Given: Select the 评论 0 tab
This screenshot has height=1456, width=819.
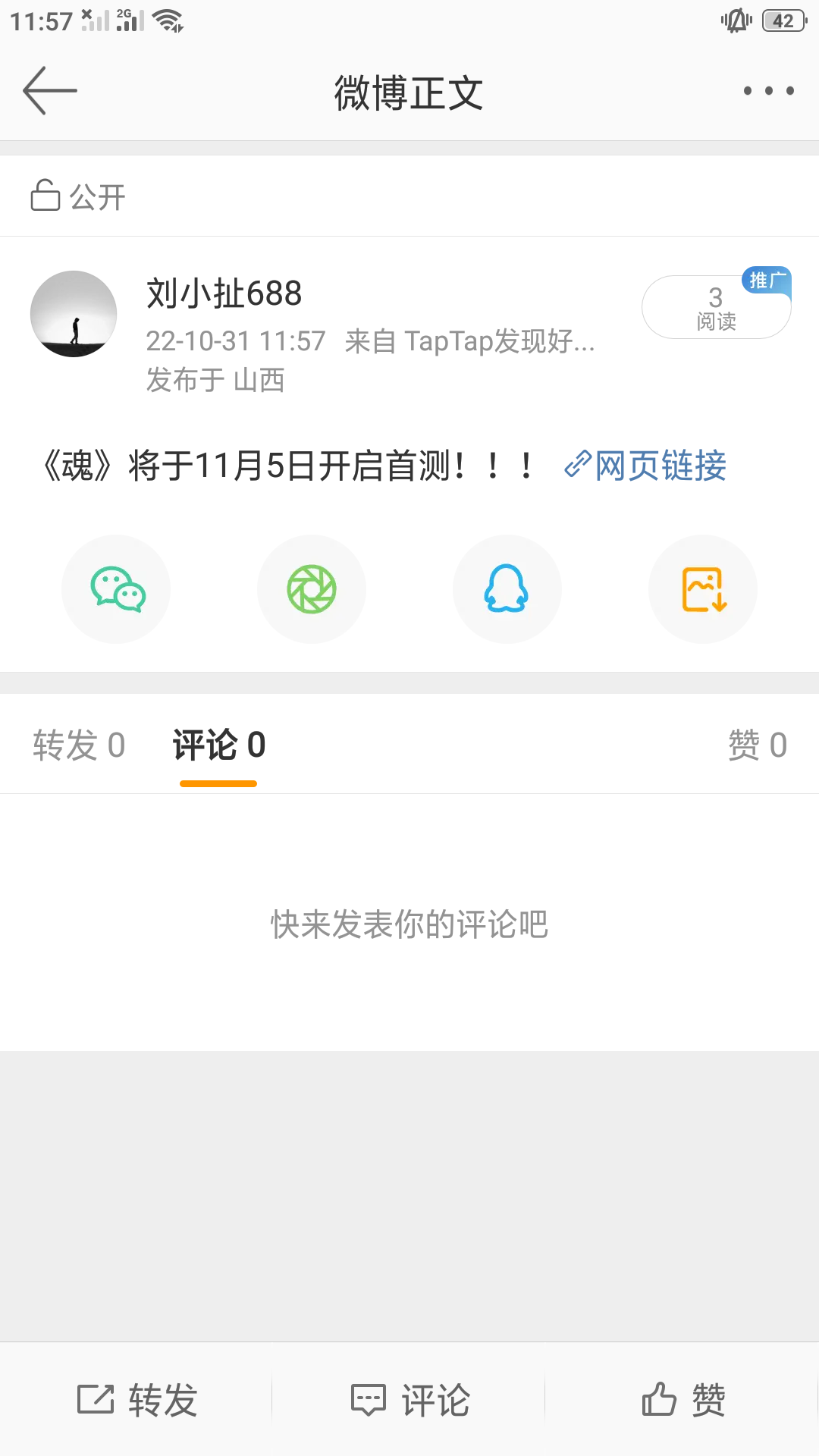Looking at the screenshot, I should pos(218,745).
